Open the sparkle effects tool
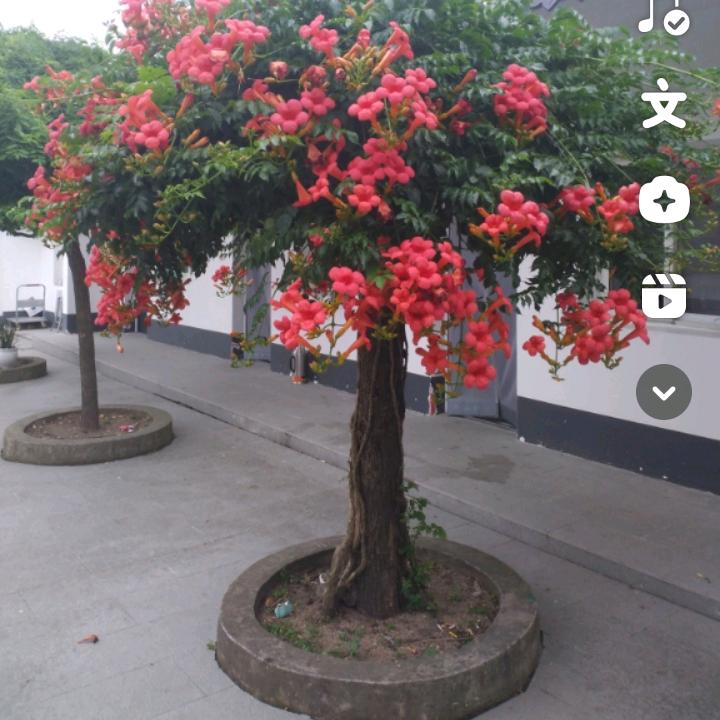 (664, 200)
